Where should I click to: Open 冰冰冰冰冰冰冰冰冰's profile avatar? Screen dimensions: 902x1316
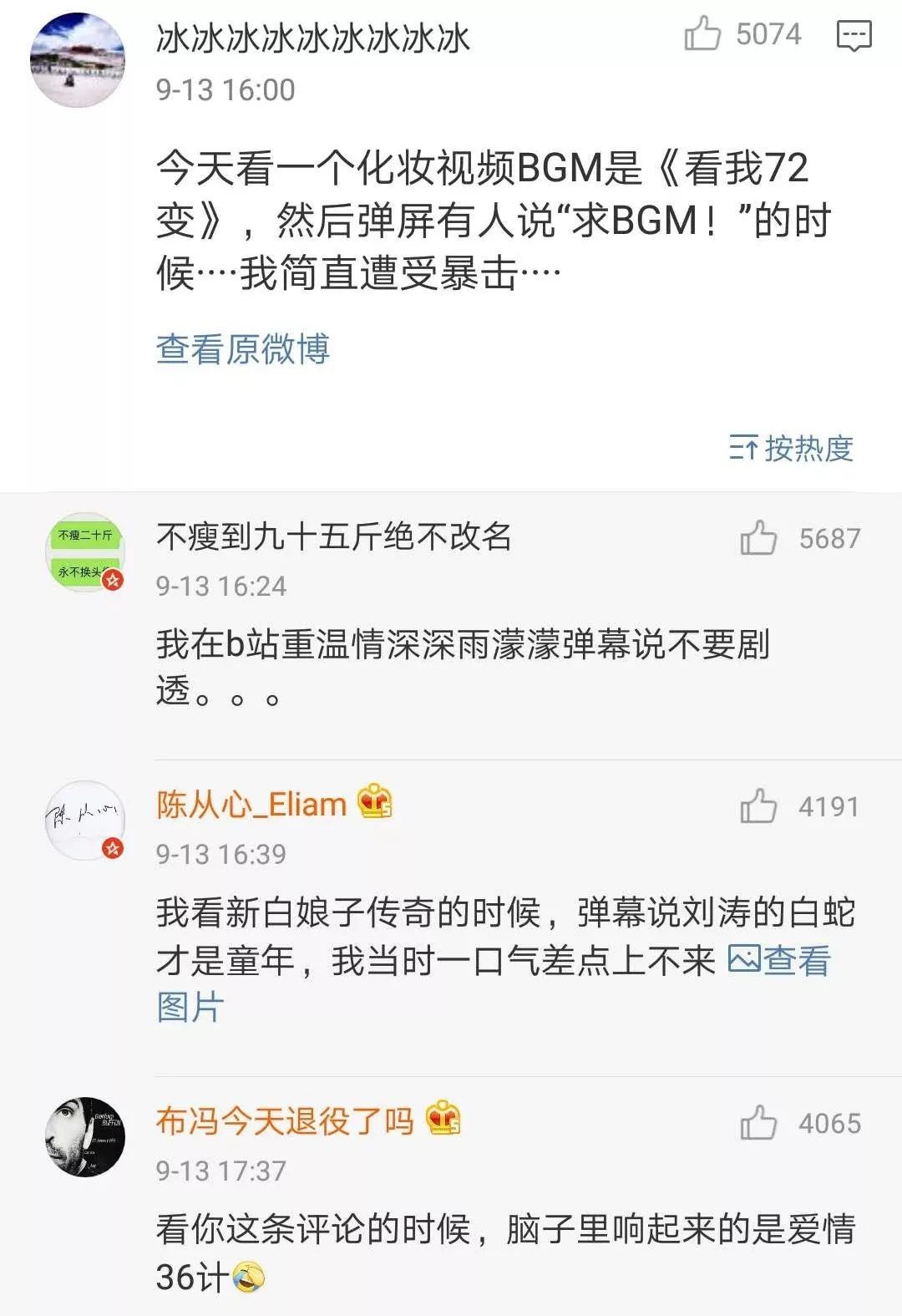click(78, 60)
